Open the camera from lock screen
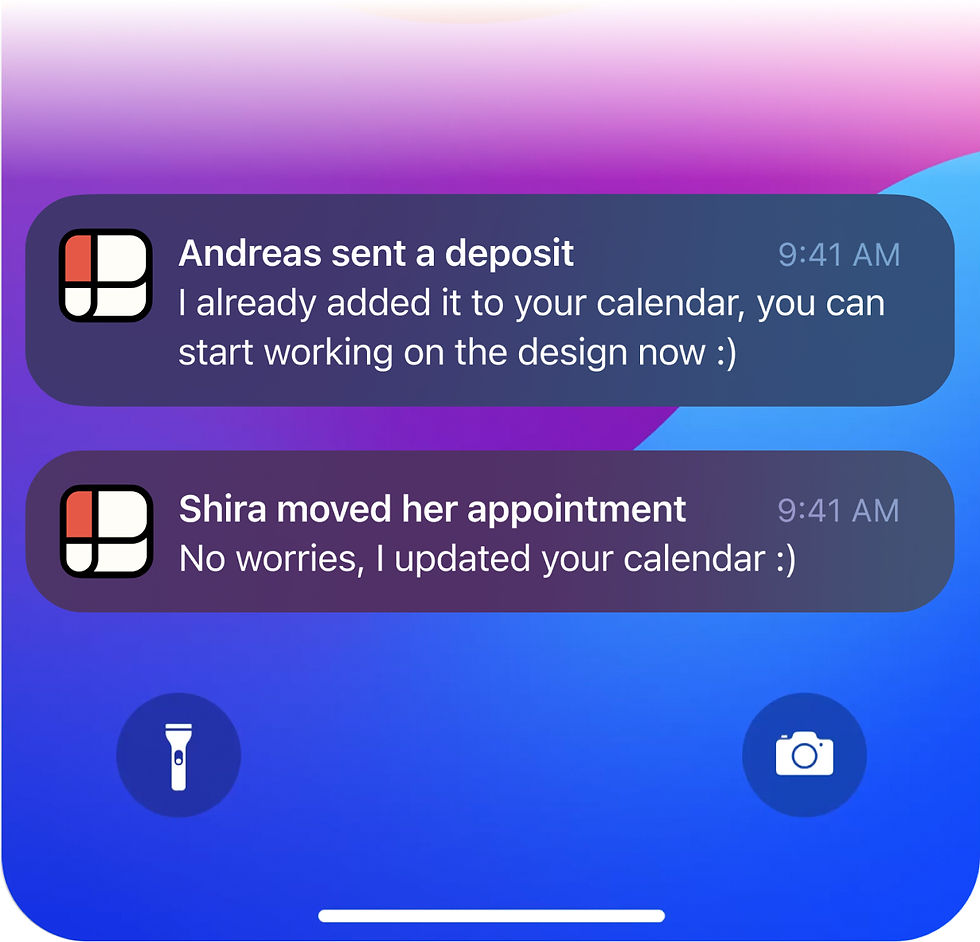 tap(804, 754)
